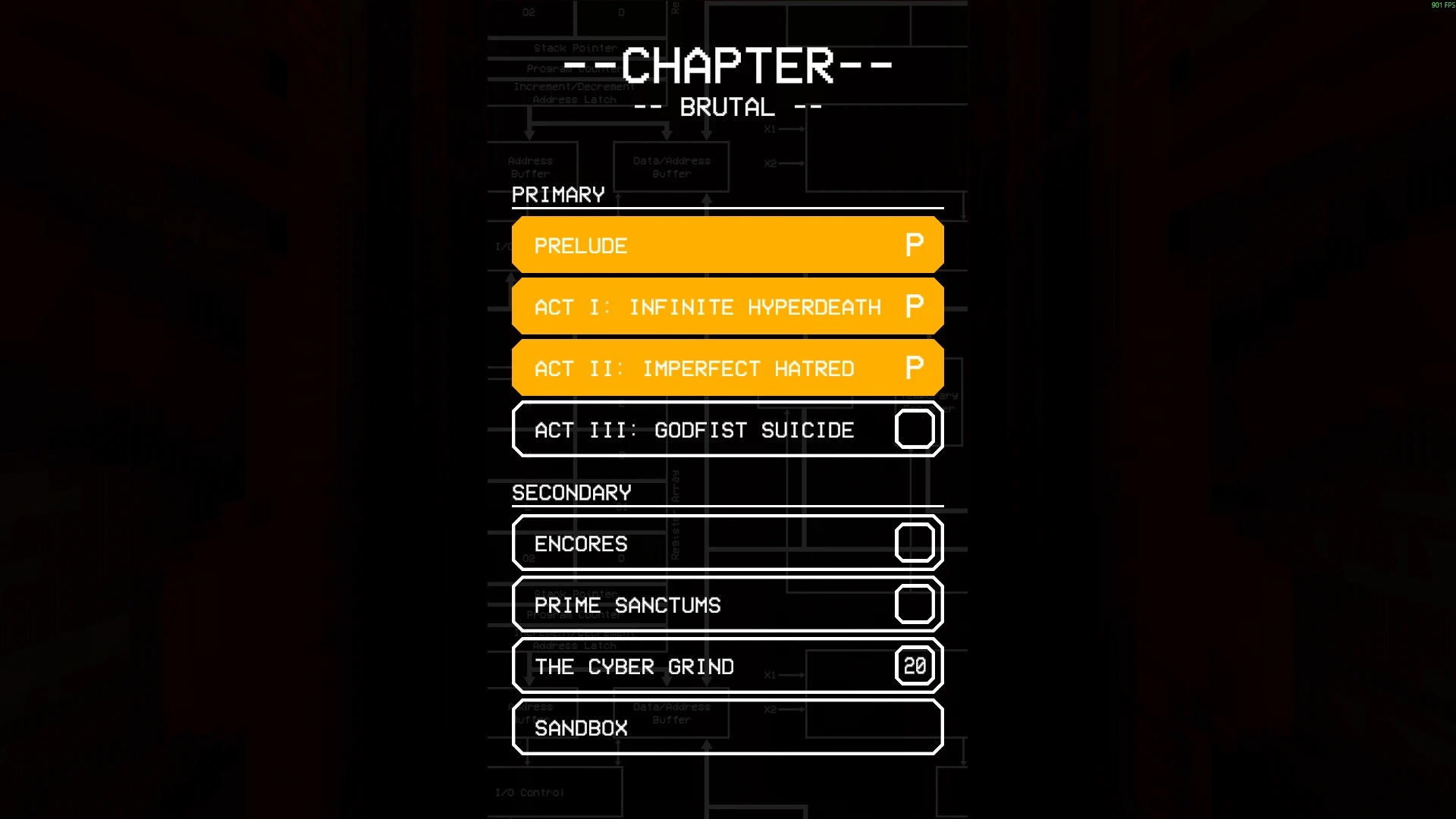
Task: Launch the Sandbox mode
Action: click(x=726, y=727)
